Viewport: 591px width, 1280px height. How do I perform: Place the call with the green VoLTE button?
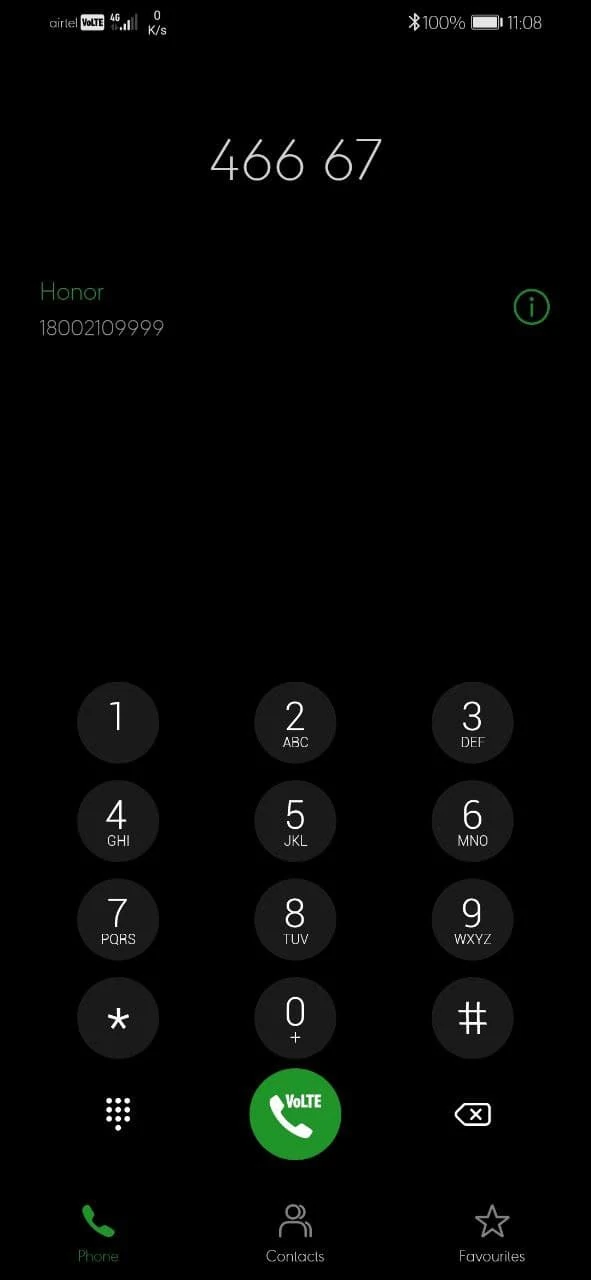point(295,1114)
